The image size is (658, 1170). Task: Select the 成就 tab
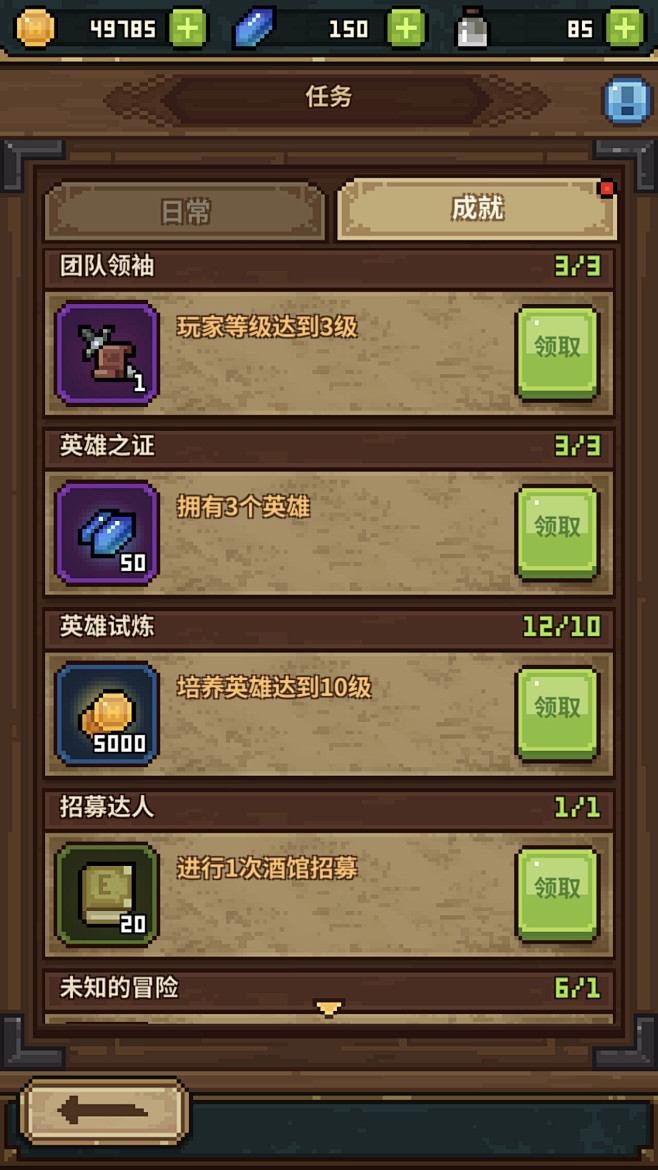pyautogui.click(x=477, y=210)
